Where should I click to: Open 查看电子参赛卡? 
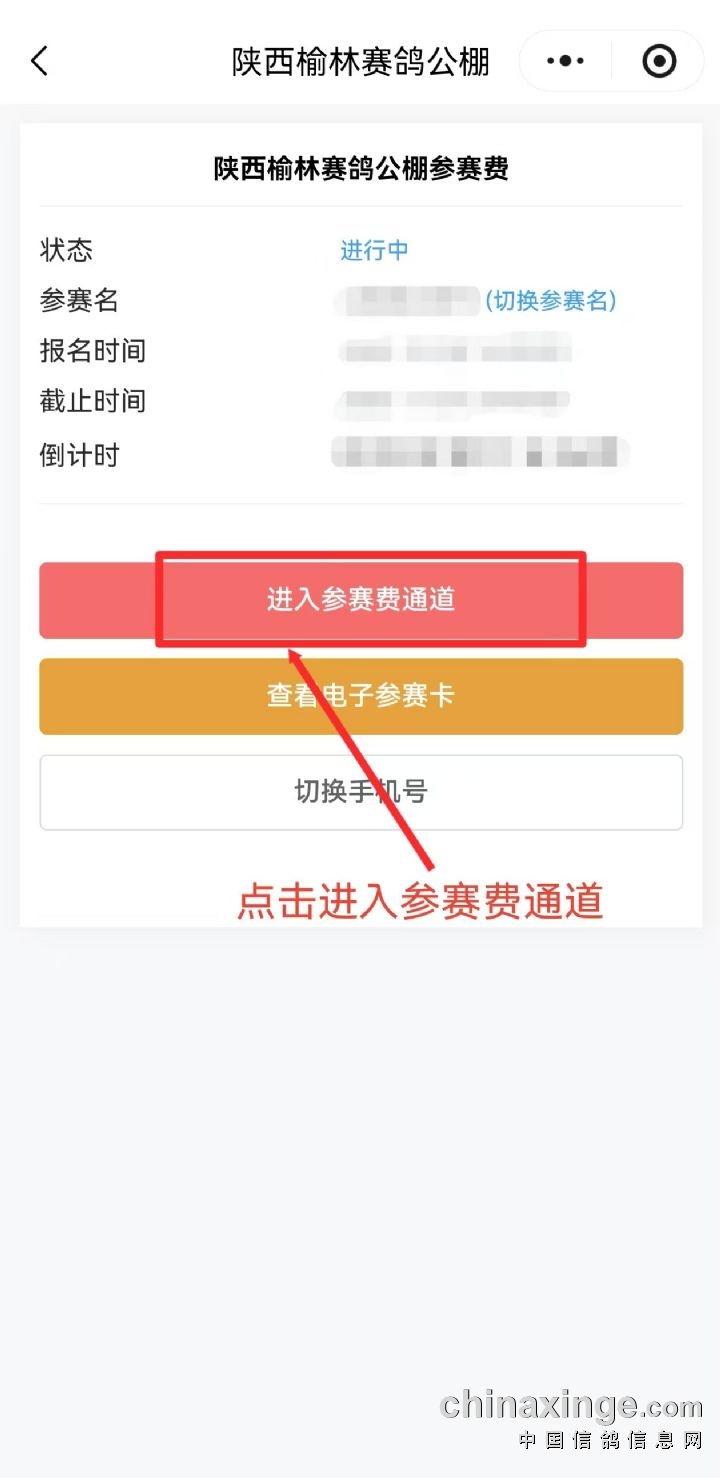point(361,696)
